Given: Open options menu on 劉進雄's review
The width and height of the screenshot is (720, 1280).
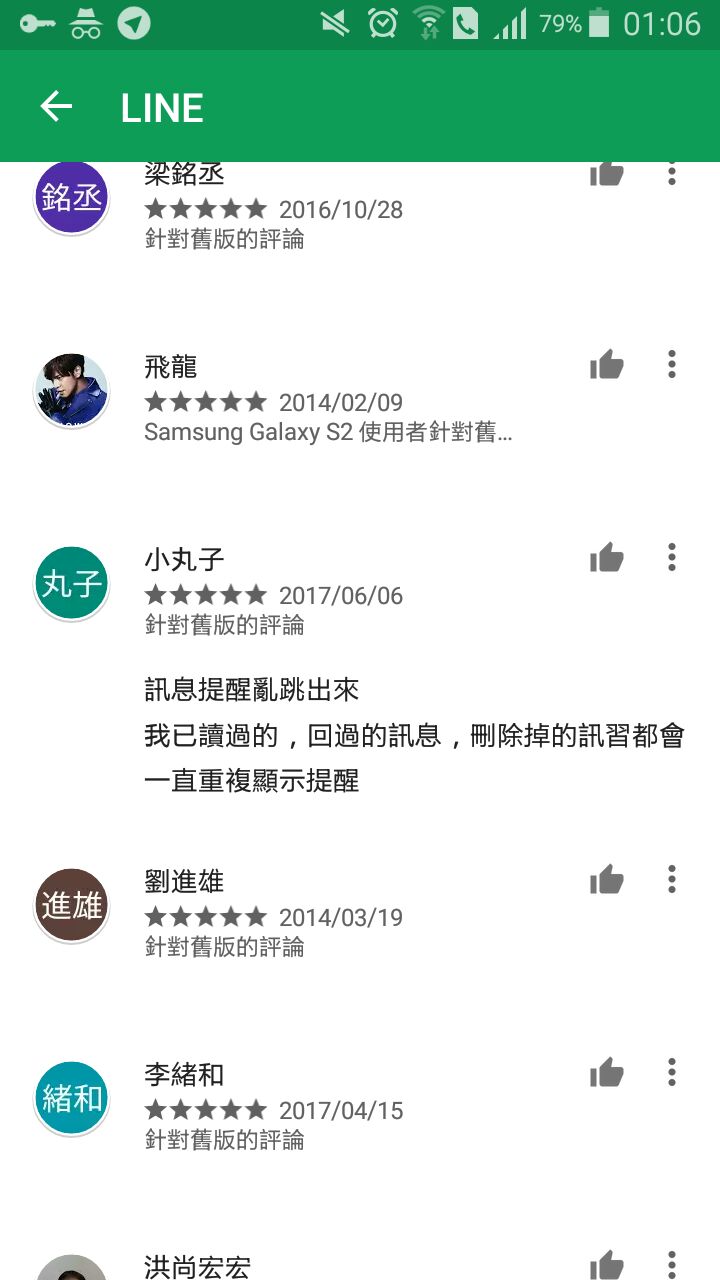Looking at the screenshot, I should click(x=672, y=880).
